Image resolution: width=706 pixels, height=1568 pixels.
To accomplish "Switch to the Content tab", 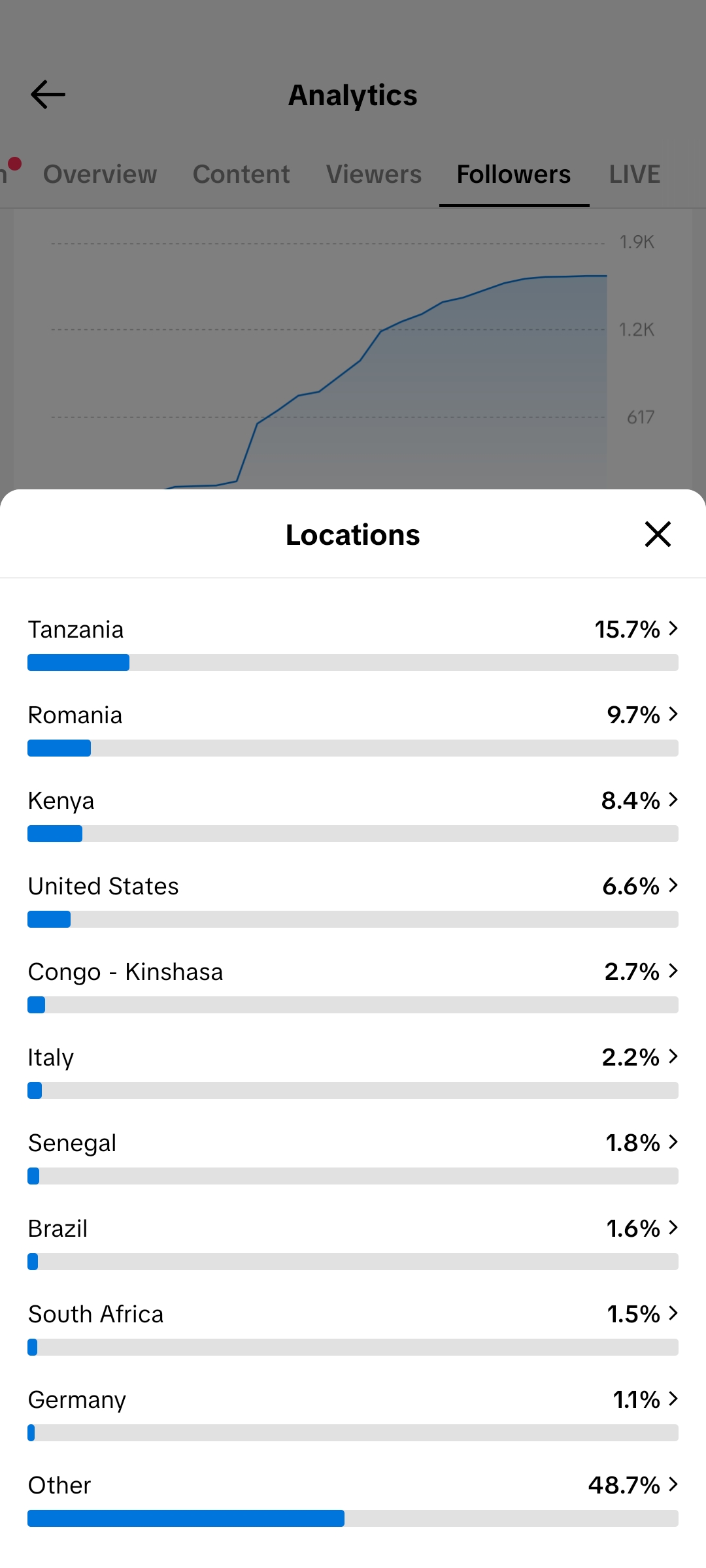I will pos(241,174).
